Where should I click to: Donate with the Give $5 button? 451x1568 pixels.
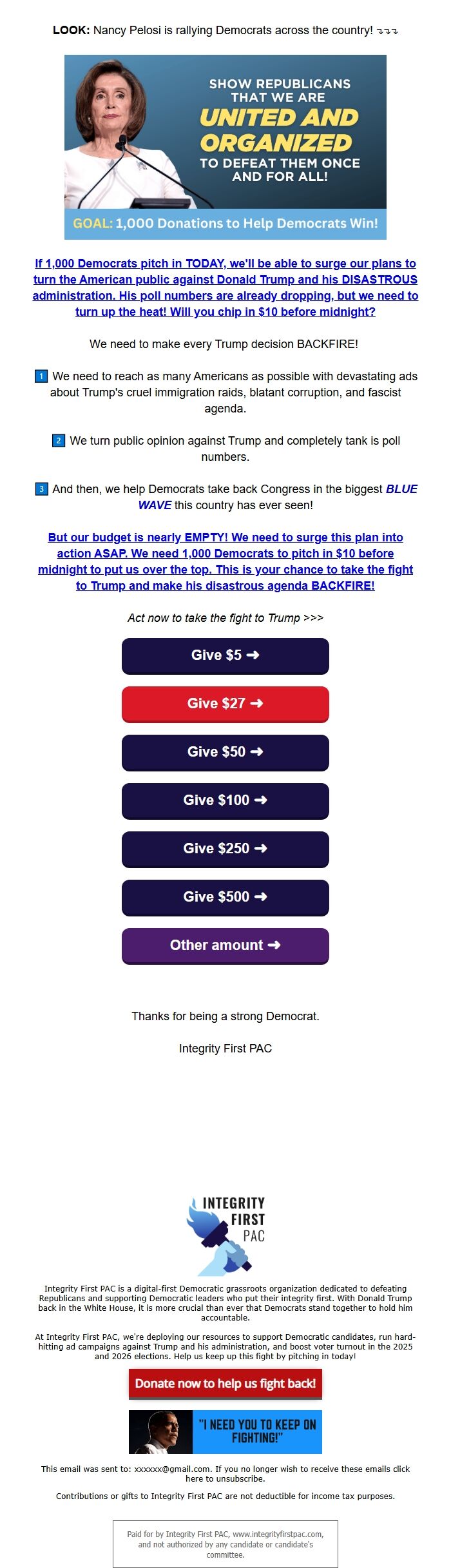coord(225,656)
